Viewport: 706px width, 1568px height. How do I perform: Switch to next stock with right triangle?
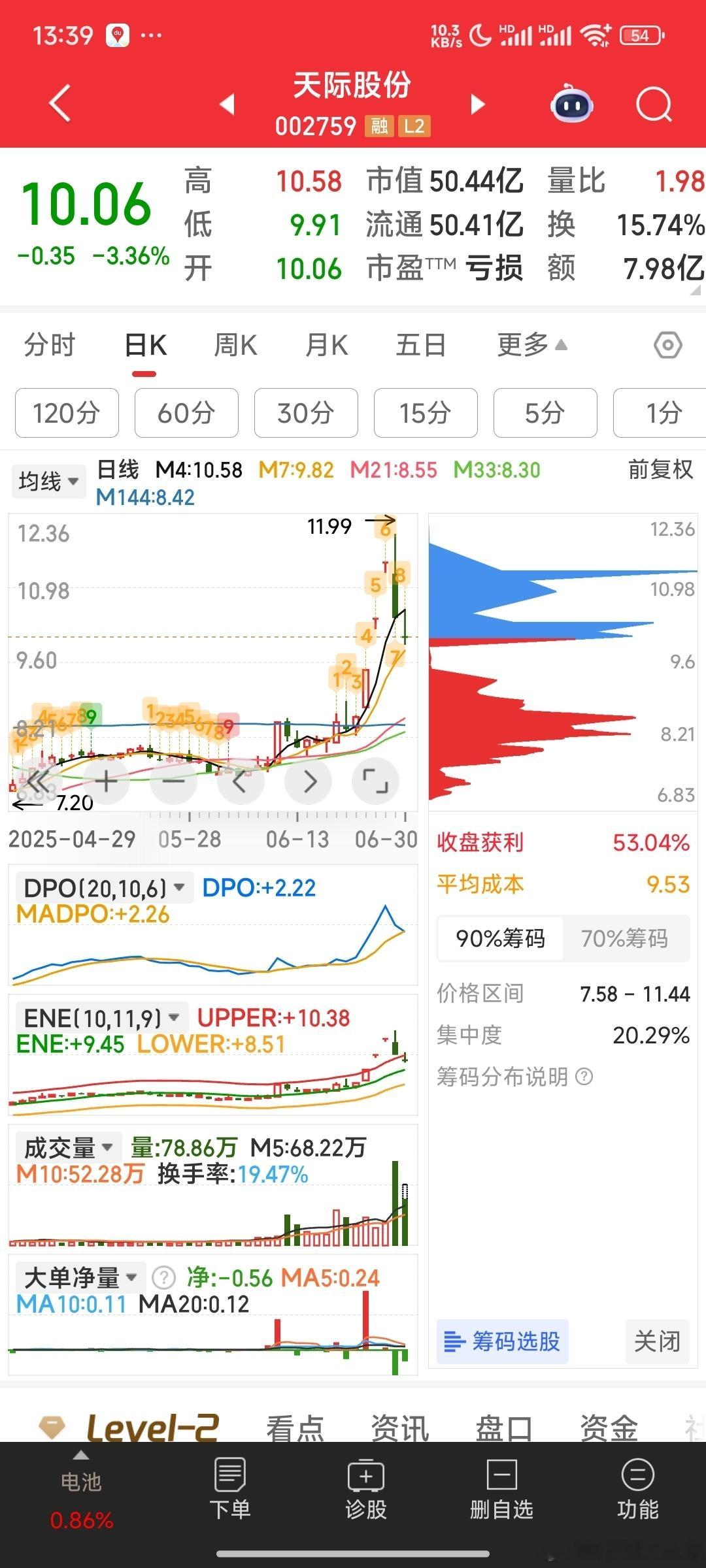(478, 104)
